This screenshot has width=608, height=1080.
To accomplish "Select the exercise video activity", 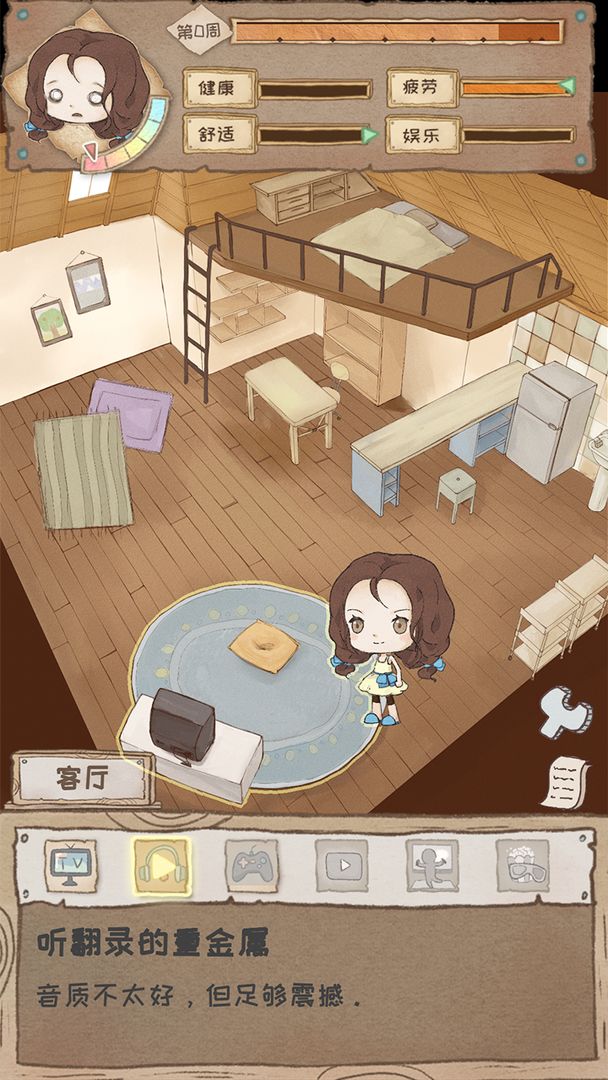I will (432, 865).
